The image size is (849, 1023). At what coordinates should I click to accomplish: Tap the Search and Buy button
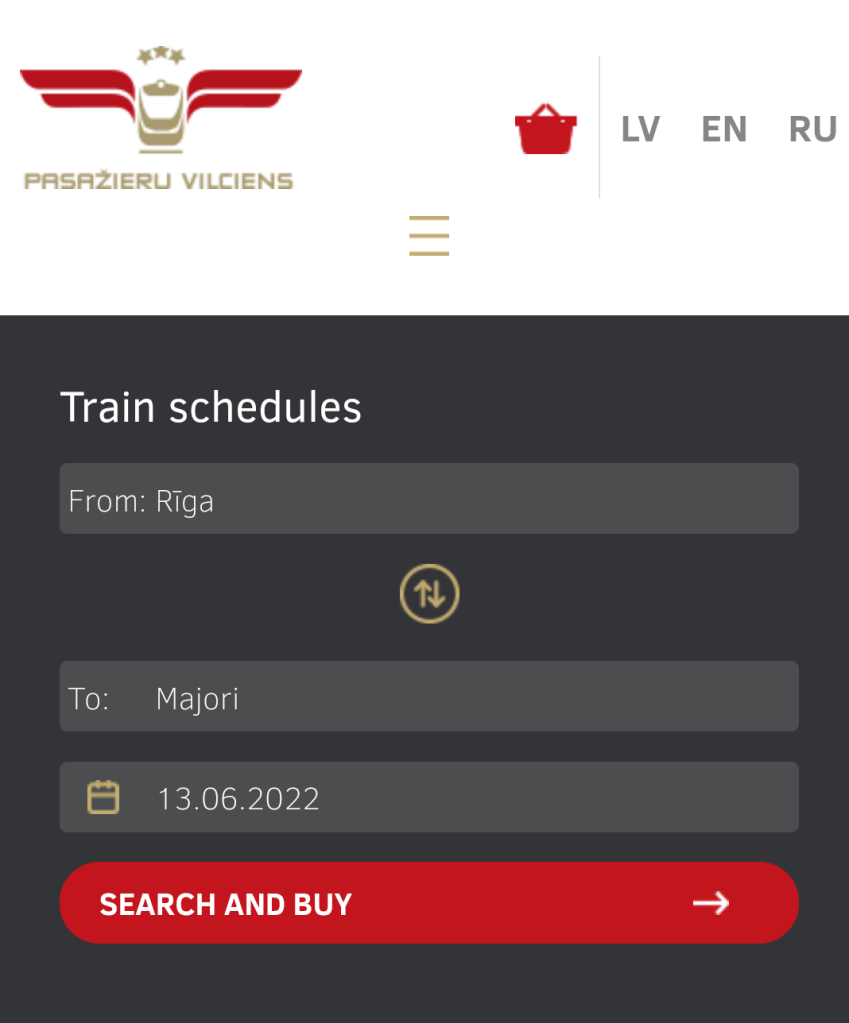(429, 903)
